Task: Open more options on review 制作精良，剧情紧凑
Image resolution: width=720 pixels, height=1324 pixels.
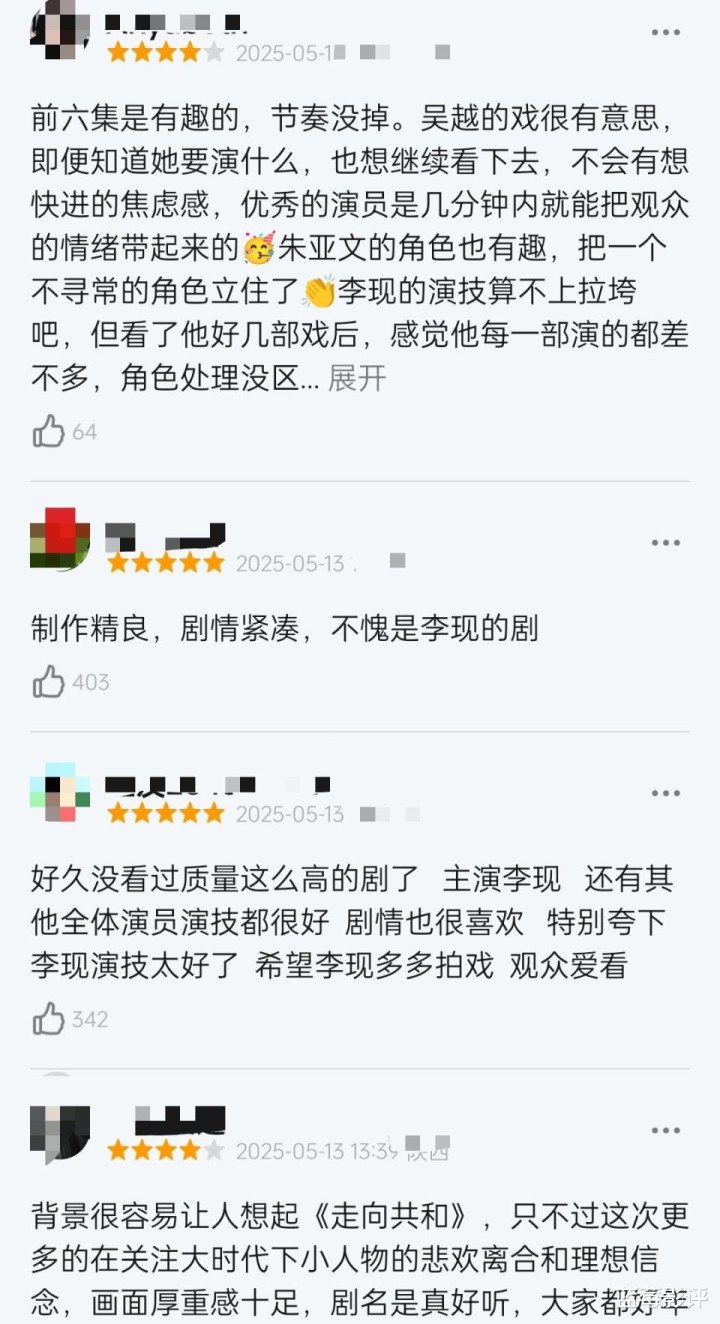Action: coord(666,543)
